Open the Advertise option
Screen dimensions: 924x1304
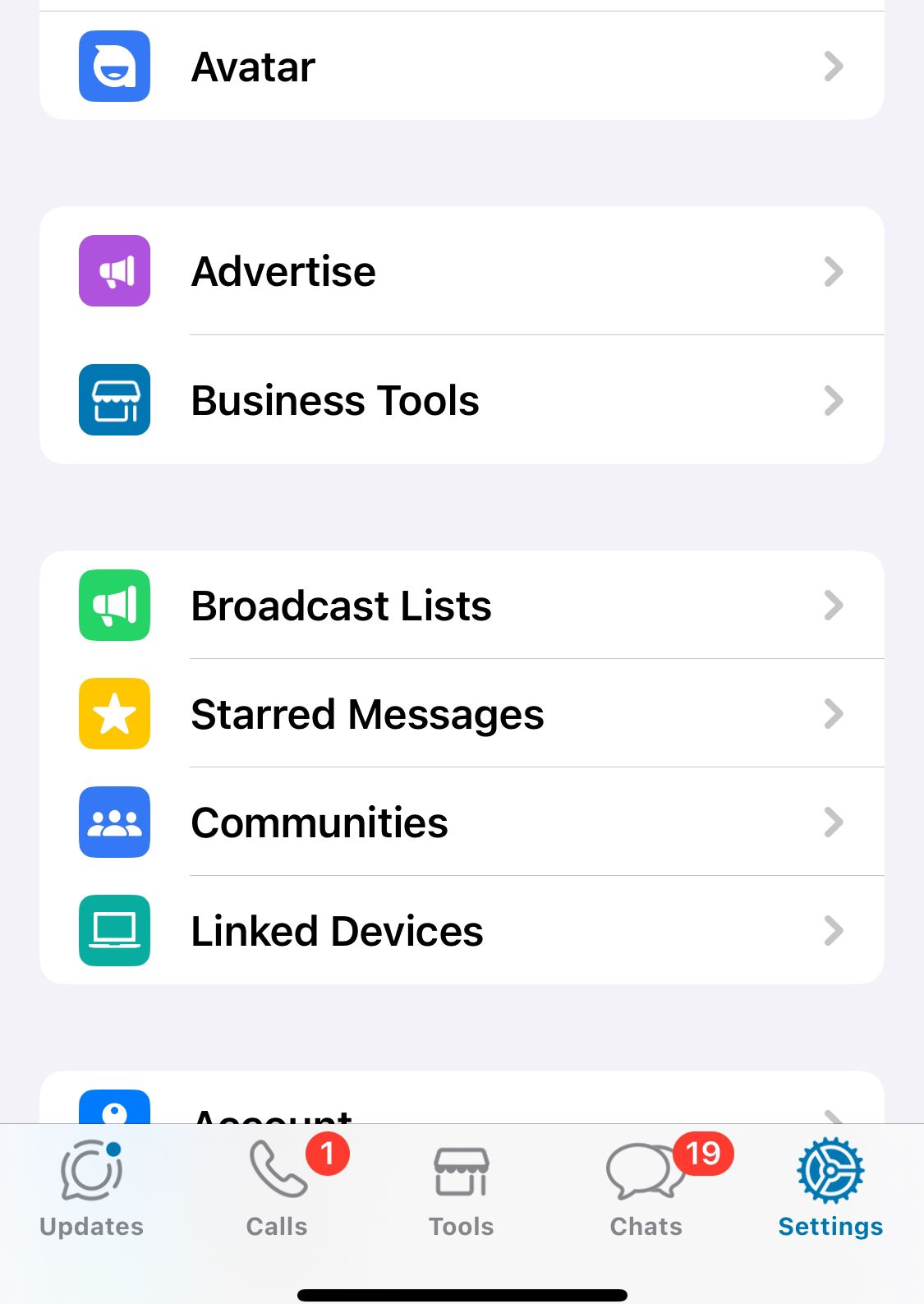(x=460, y=271)
